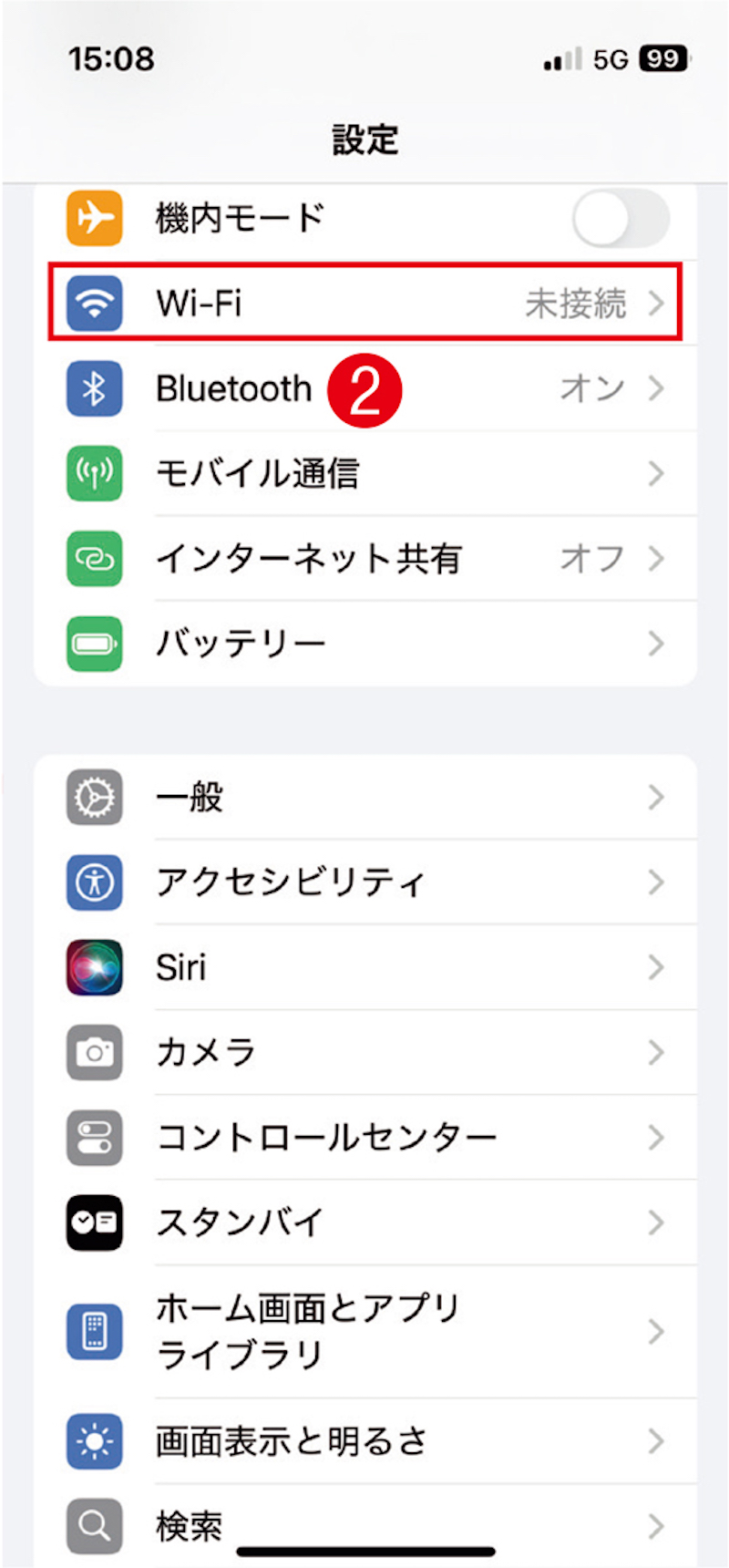Open インターネット共有 settings
The width and height of the screenshot is (729, 1568).
point(364,558)
